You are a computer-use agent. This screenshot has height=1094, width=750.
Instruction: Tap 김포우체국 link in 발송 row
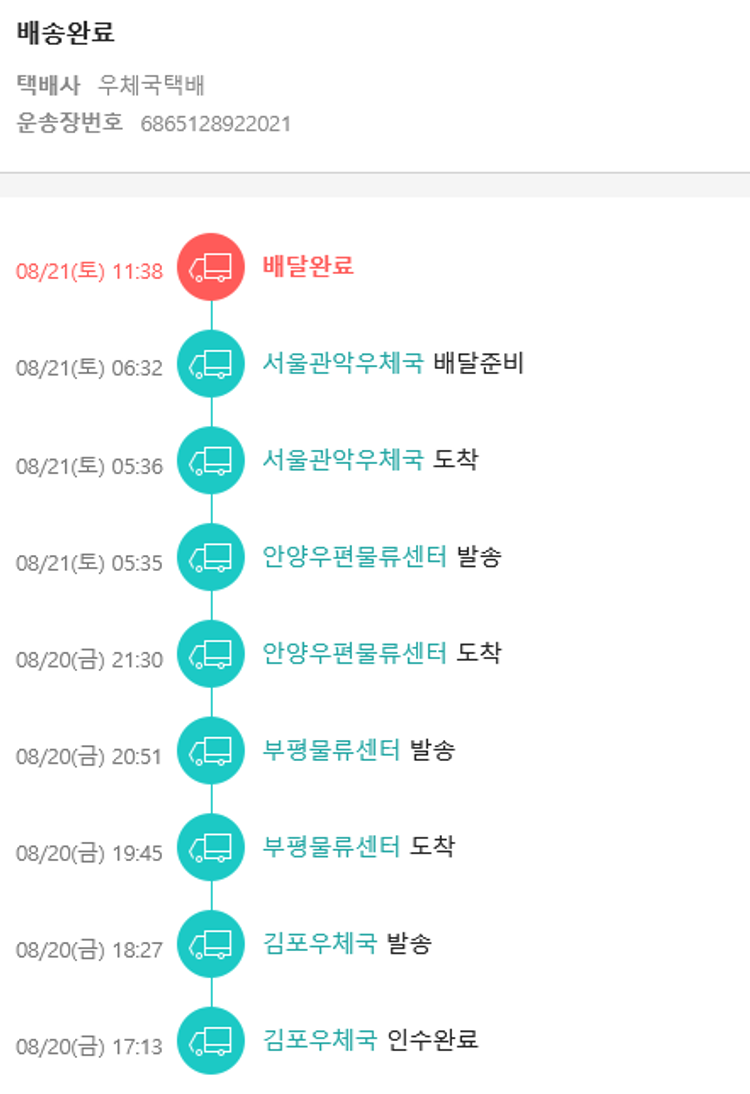(320, 943)
